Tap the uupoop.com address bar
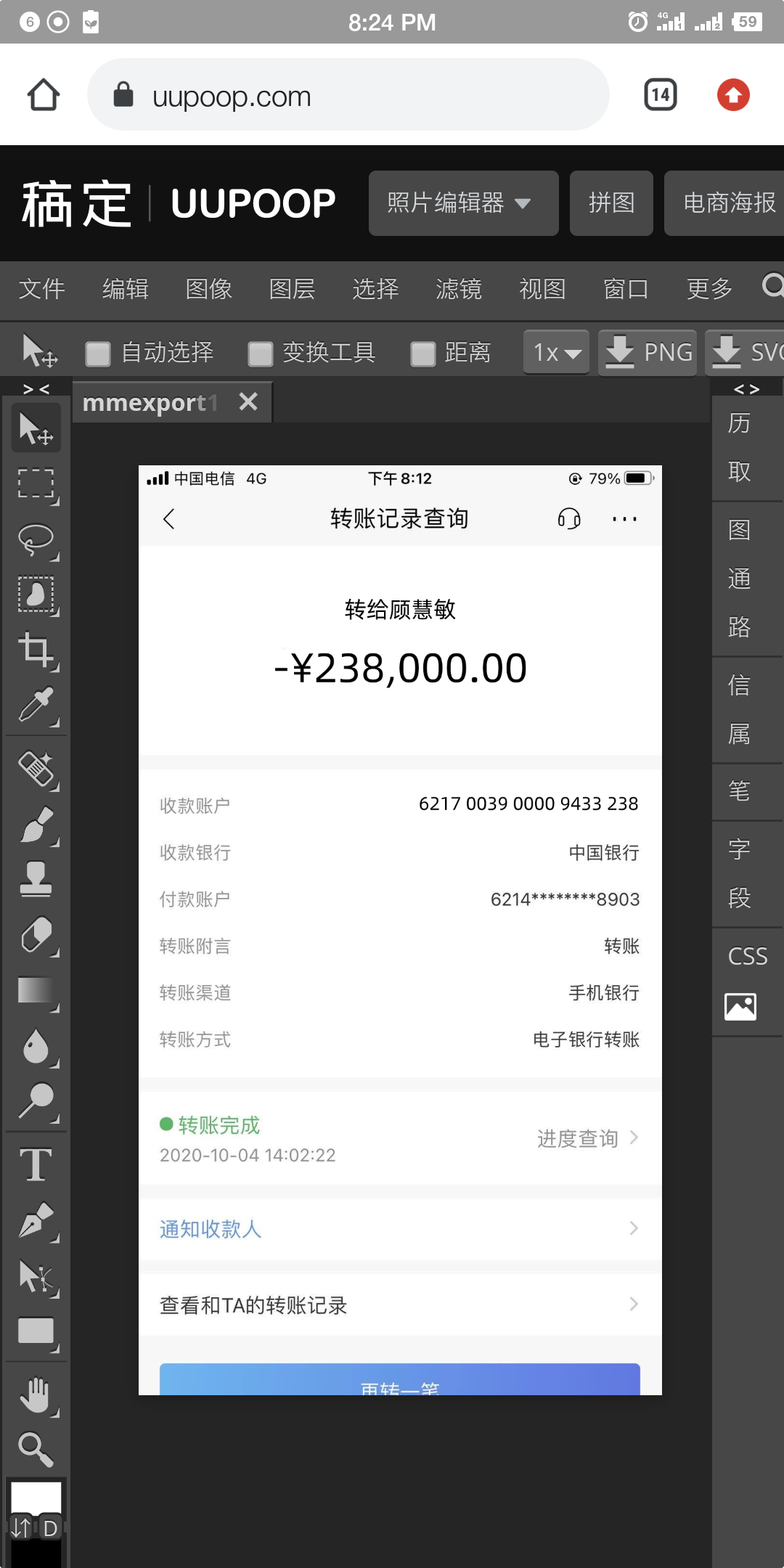Screen dimensions: 784x1568 tap(348, 95)
